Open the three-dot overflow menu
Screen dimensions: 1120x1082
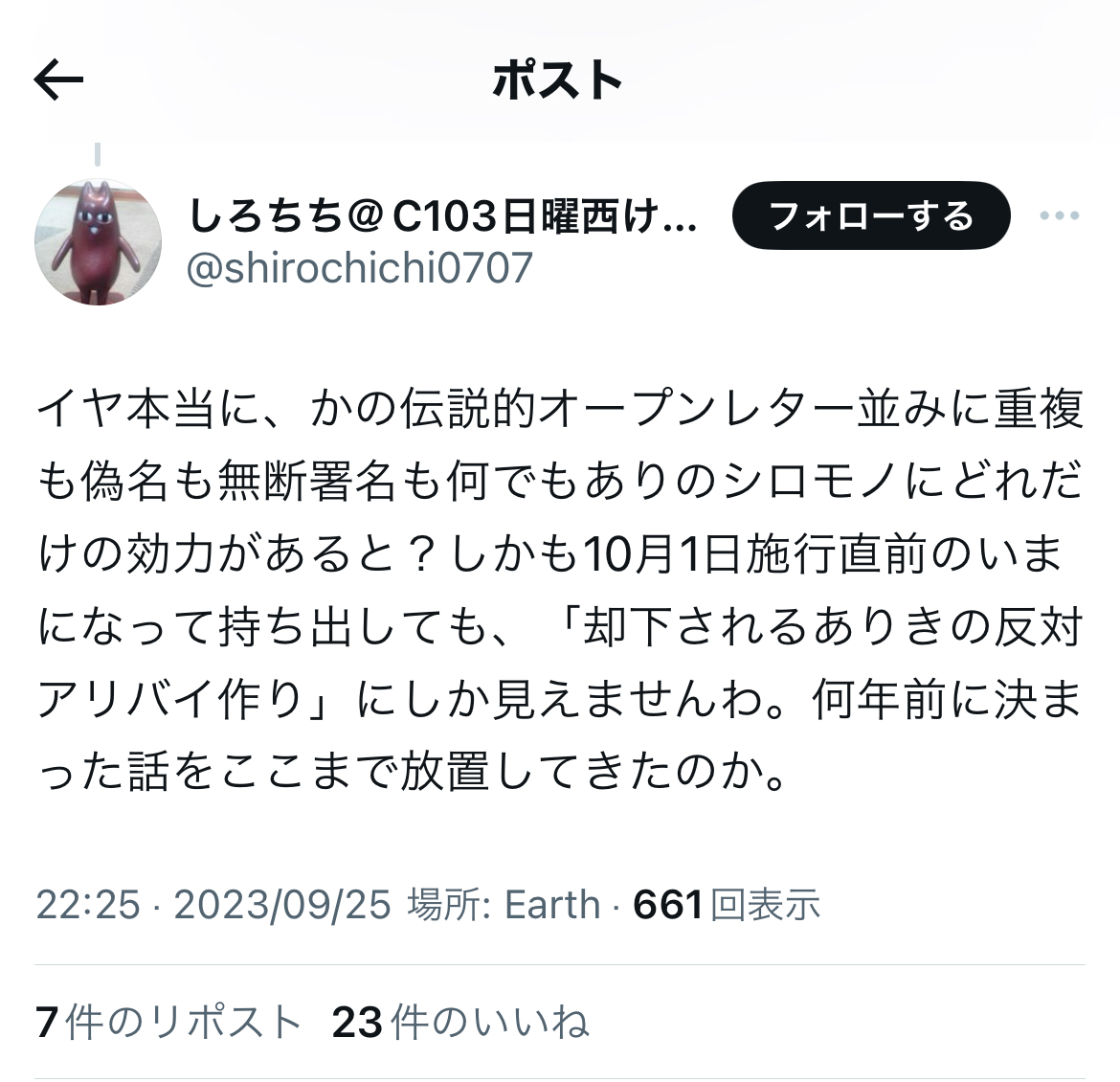(1059, 216)
